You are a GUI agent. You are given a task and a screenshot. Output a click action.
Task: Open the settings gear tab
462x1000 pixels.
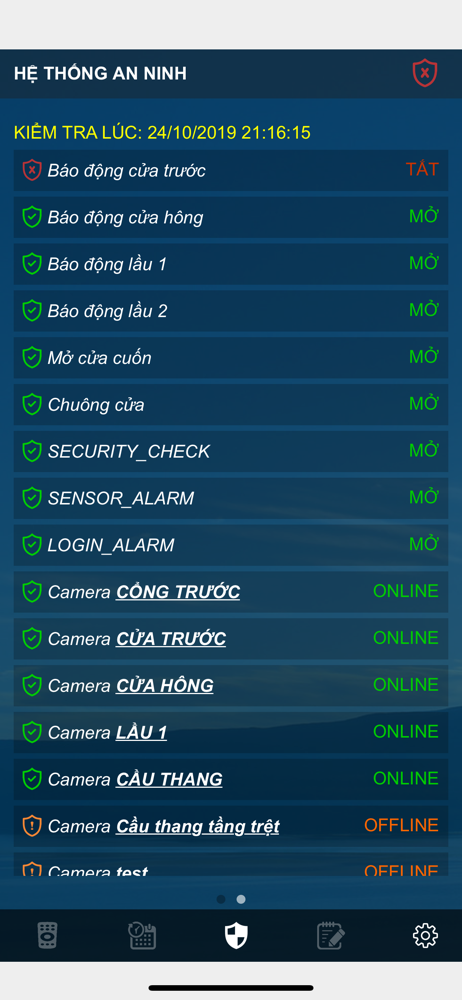425,936
